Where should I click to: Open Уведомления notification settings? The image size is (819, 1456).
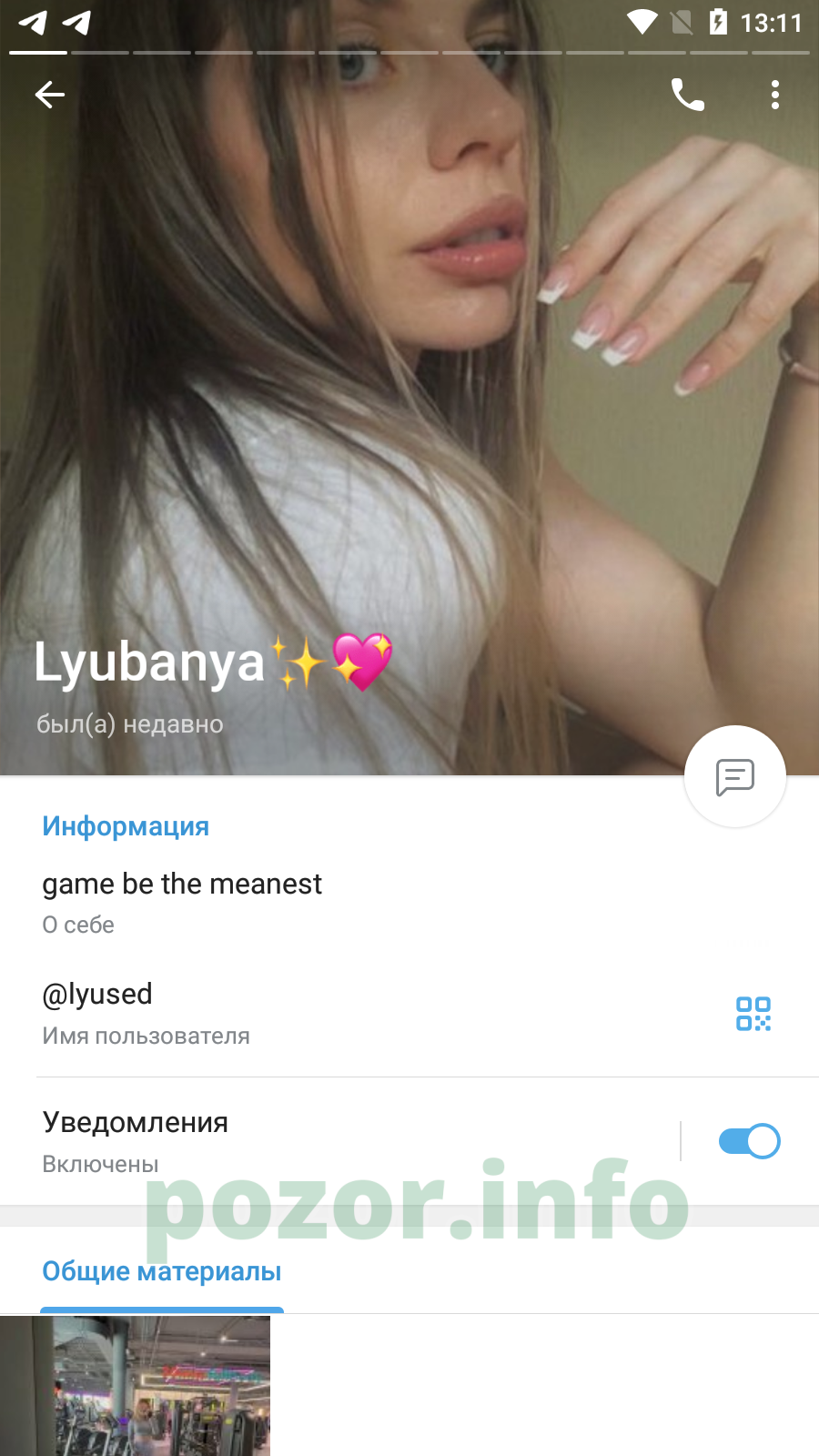point(340,1141)
